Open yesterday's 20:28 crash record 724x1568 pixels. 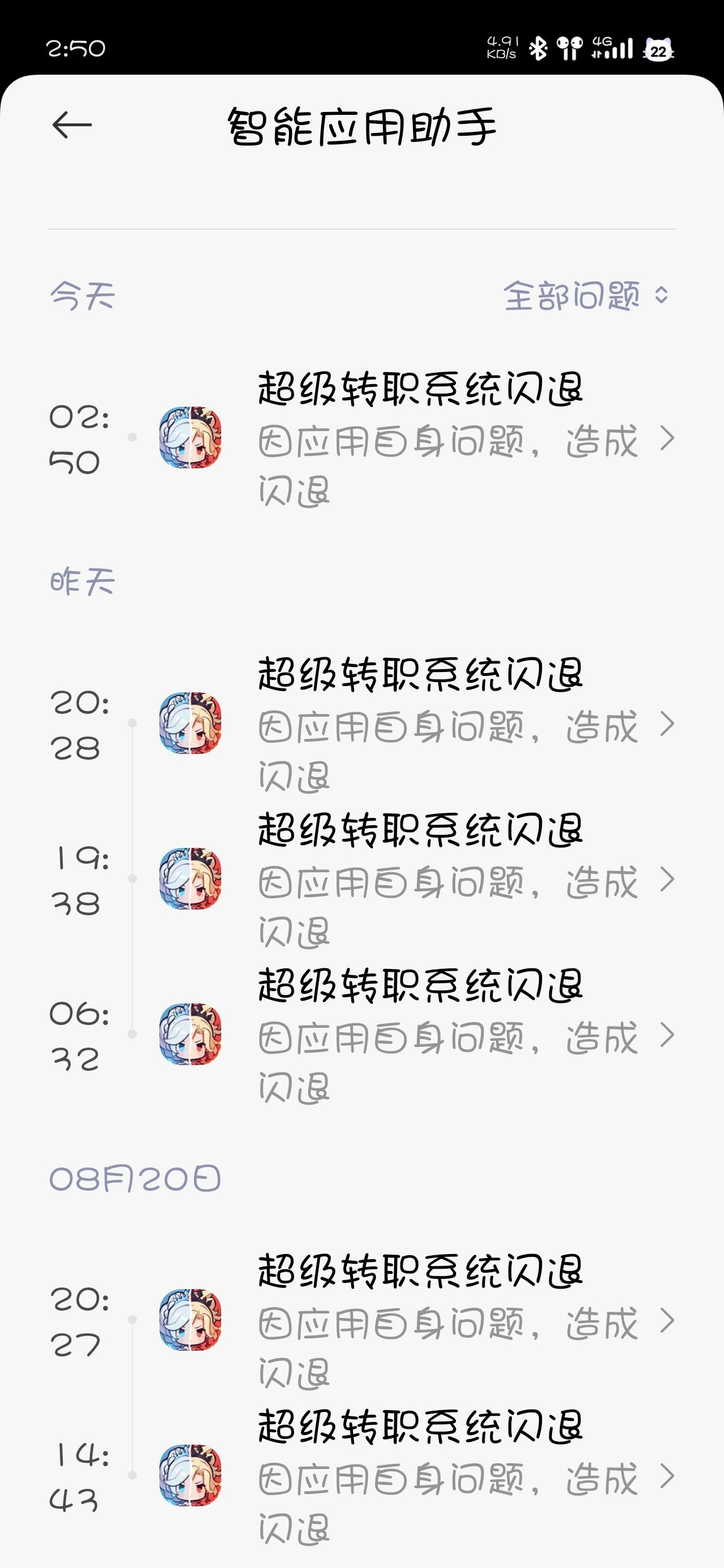click(x=361, y=723)
